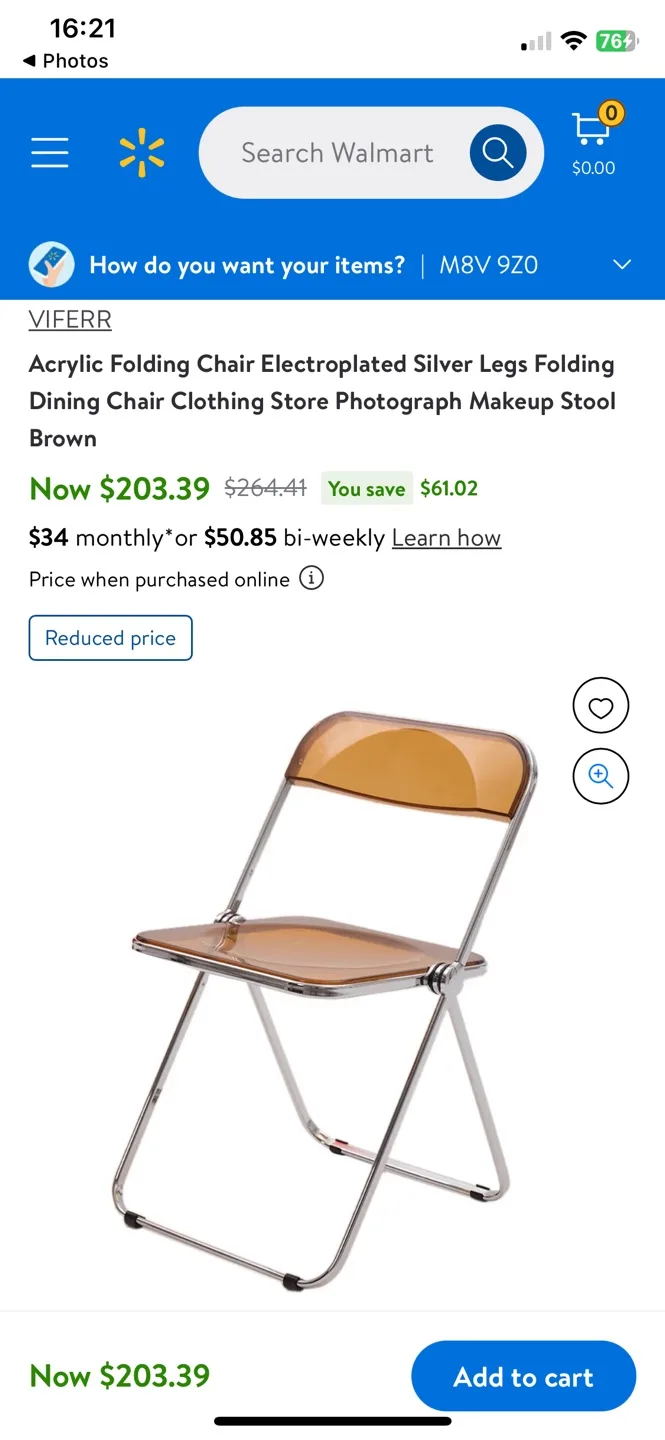Zoom into the product image
The height and width of the screenshot is (1440, 665).
pyautogui.click(x=600, y=776)
